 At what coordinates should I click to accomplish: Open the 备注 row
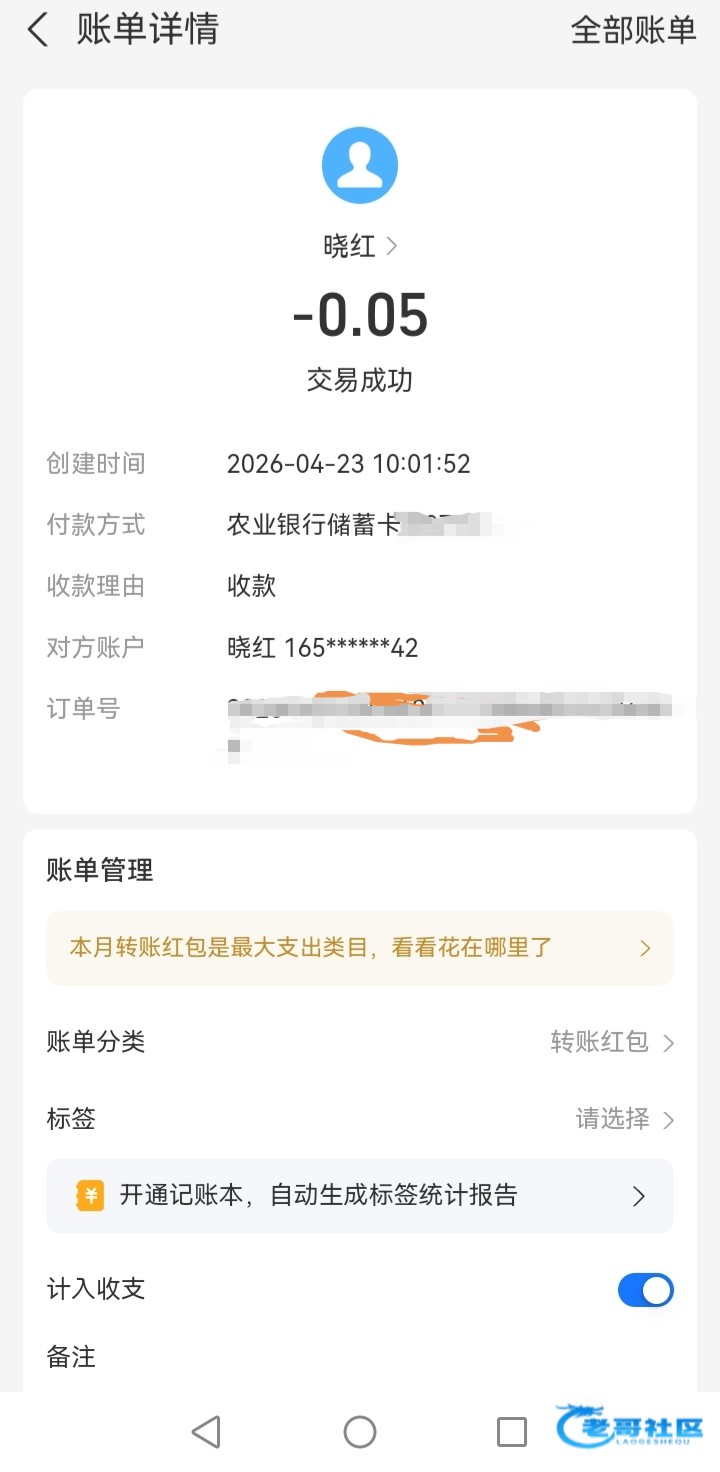point(360,1357)
